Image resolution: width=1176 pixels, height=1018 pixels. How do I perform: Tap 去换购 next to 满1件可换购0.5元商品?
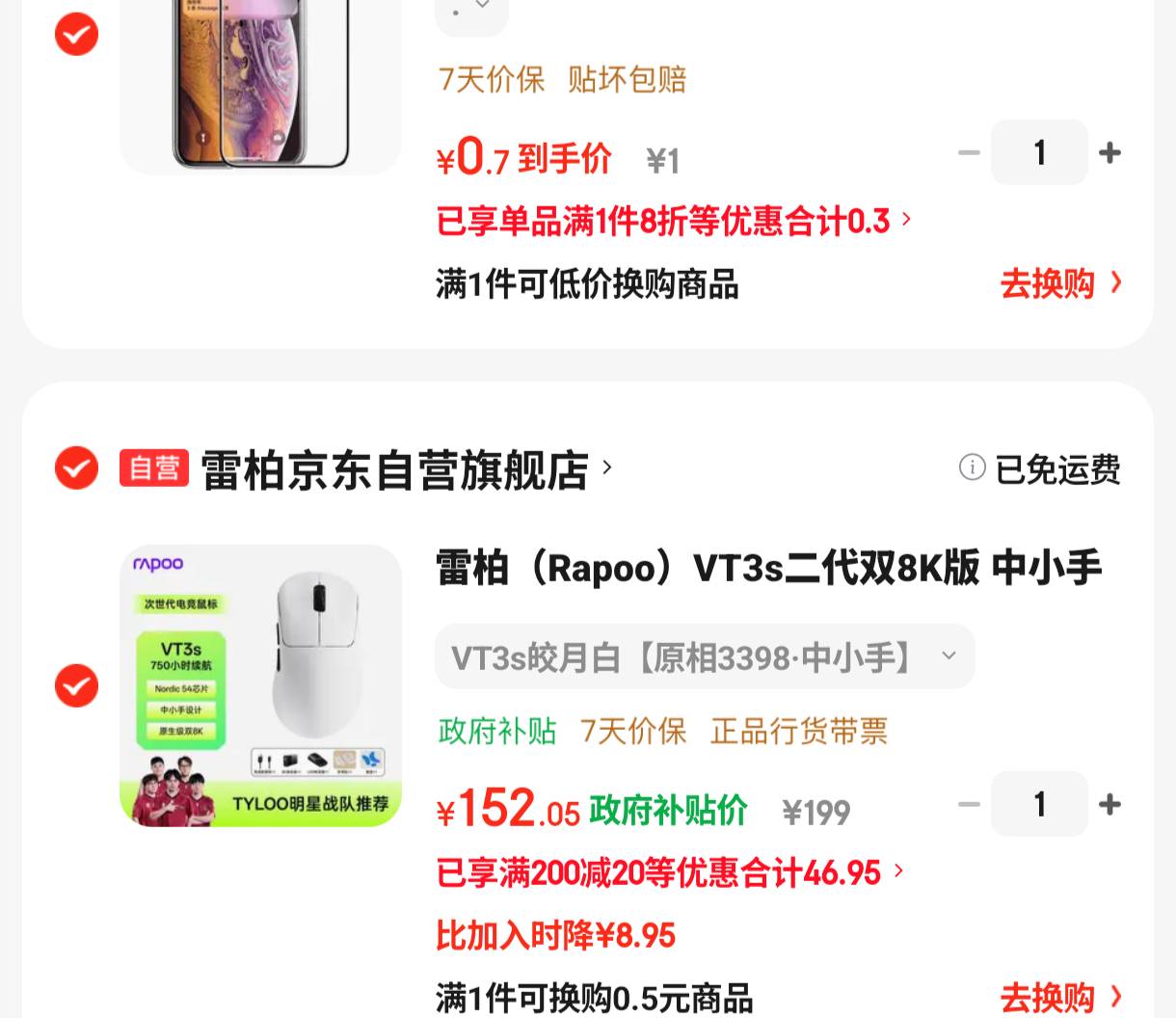pyautogui.click(x=1060, y=997)
